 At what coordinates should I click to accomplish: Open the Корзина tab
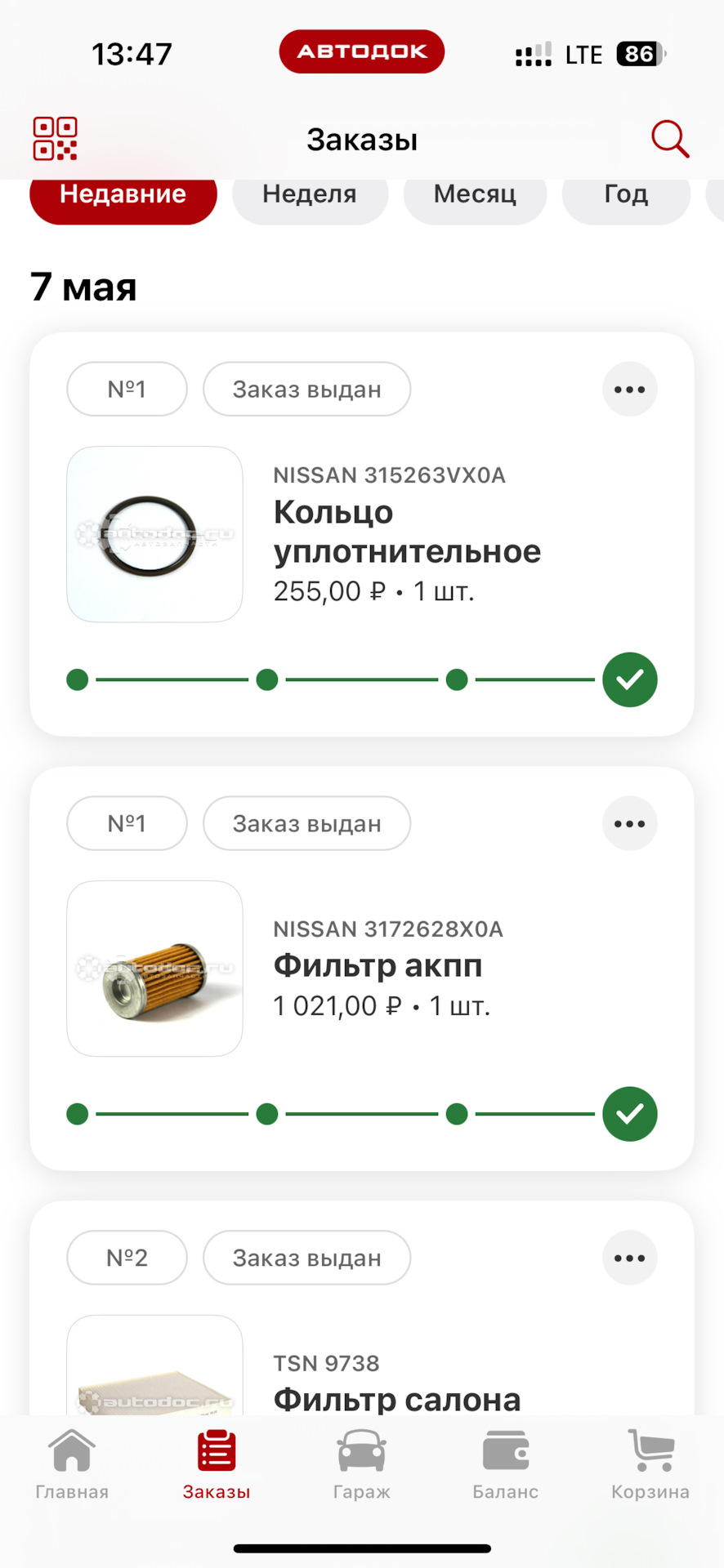click(650, 1465)
